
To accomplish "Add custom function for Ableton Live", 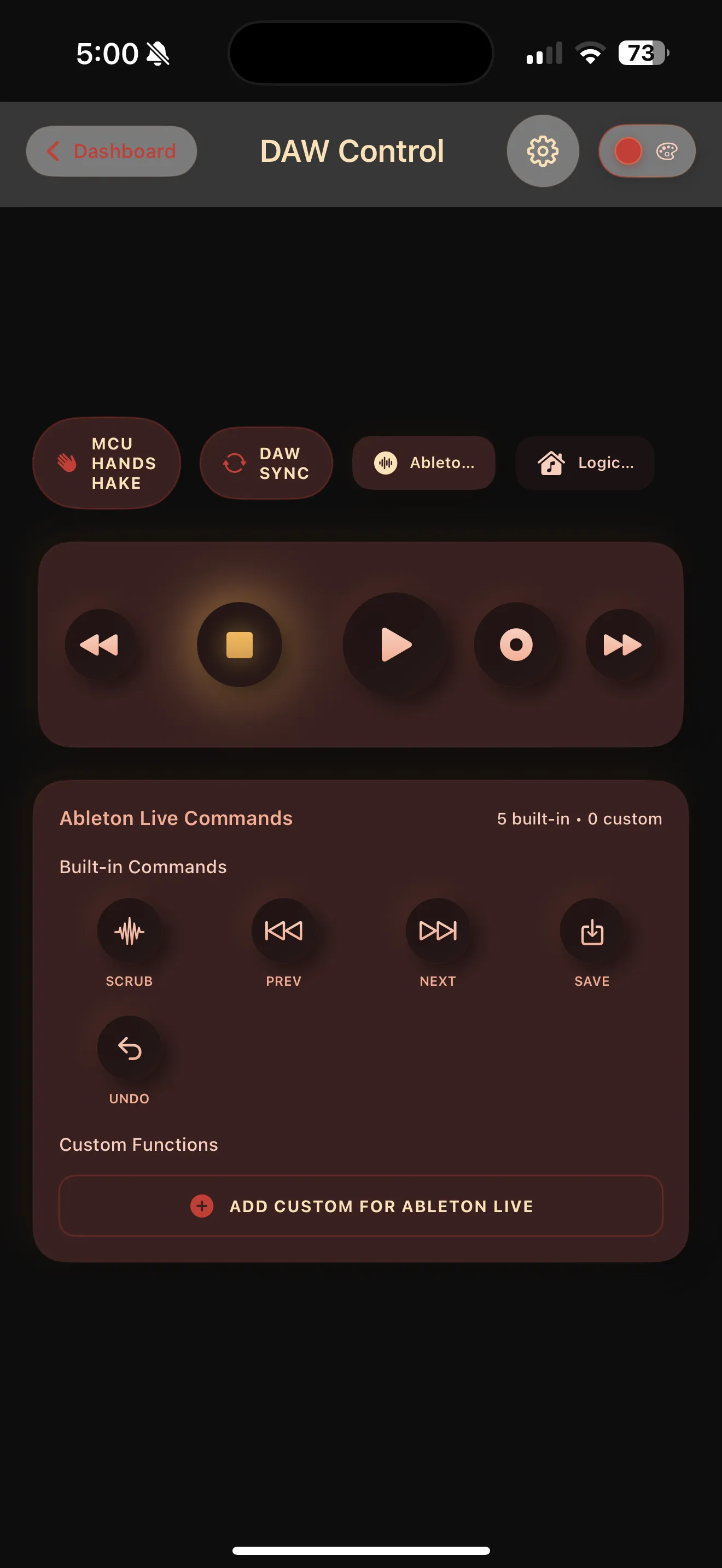I will [x=361, y=1206].
